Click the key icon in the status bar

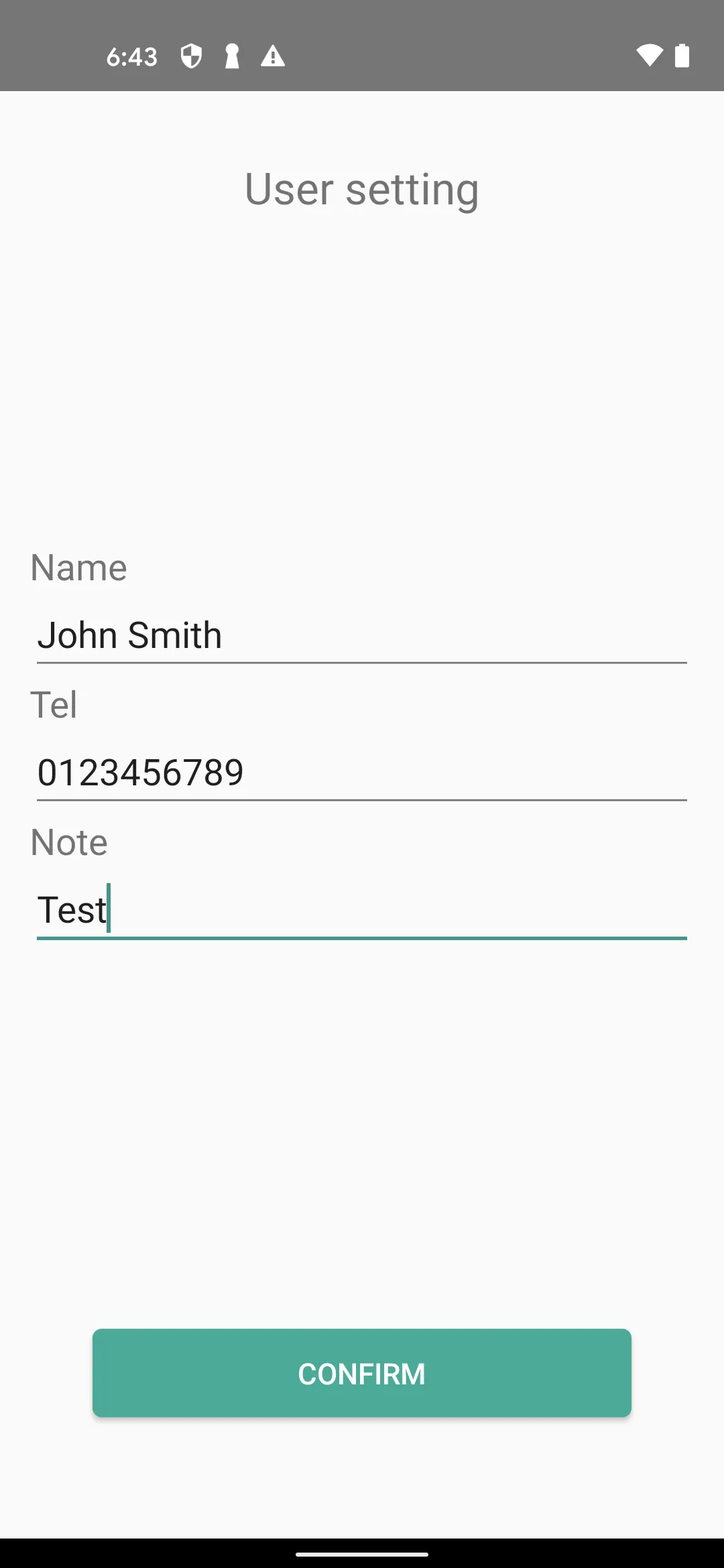click(233, 56)
